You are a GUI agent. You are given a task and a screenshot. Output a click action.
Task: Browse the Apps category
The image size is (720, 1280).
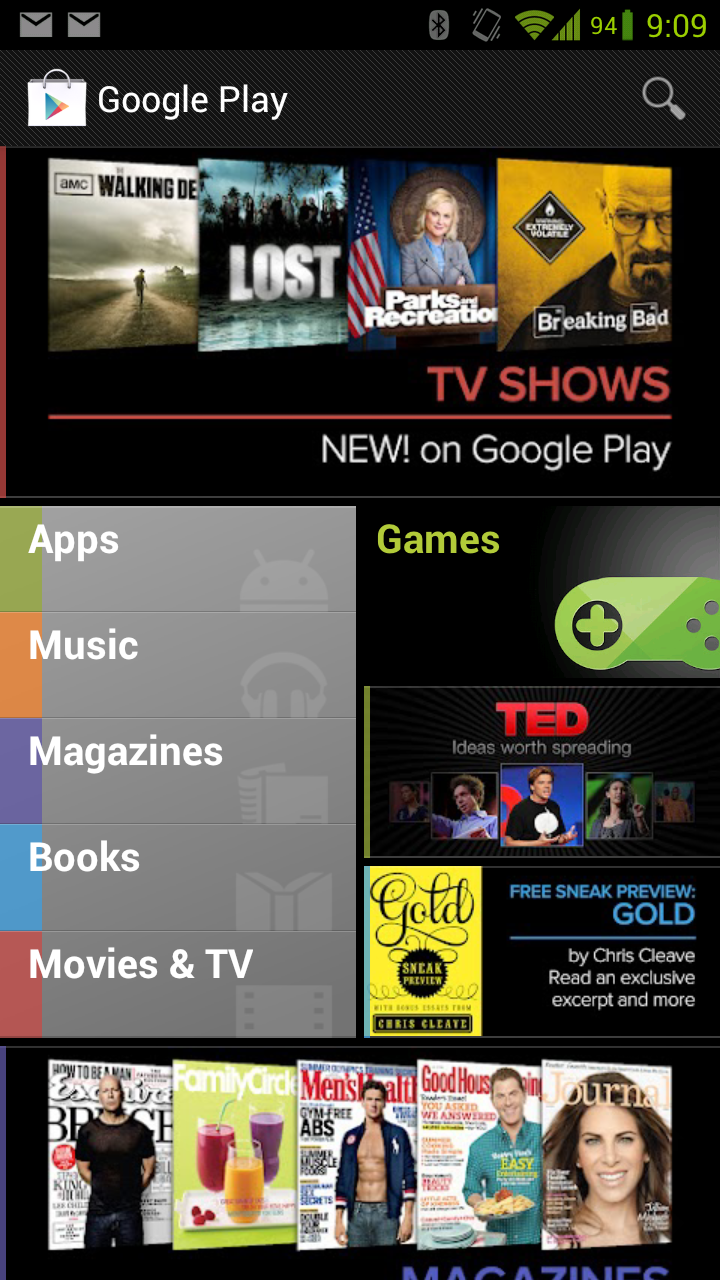178,558
